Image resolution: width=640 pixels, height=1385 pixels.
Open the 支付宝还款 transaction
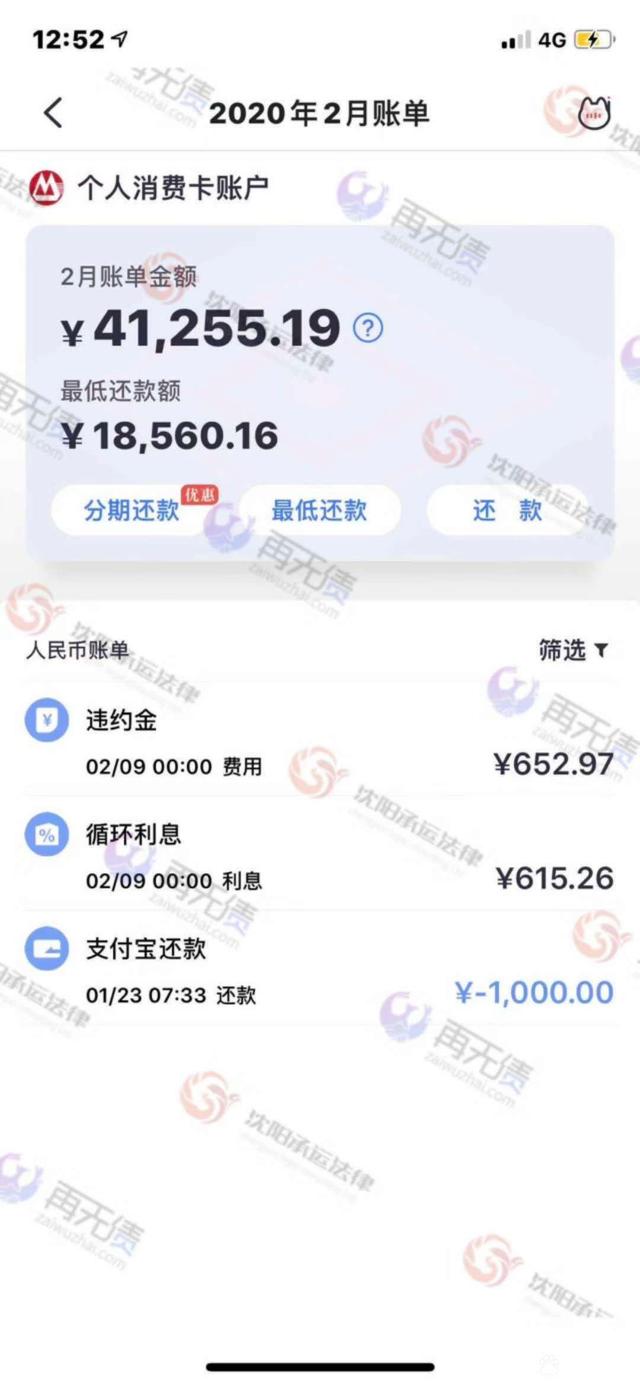tap(319, 968)
